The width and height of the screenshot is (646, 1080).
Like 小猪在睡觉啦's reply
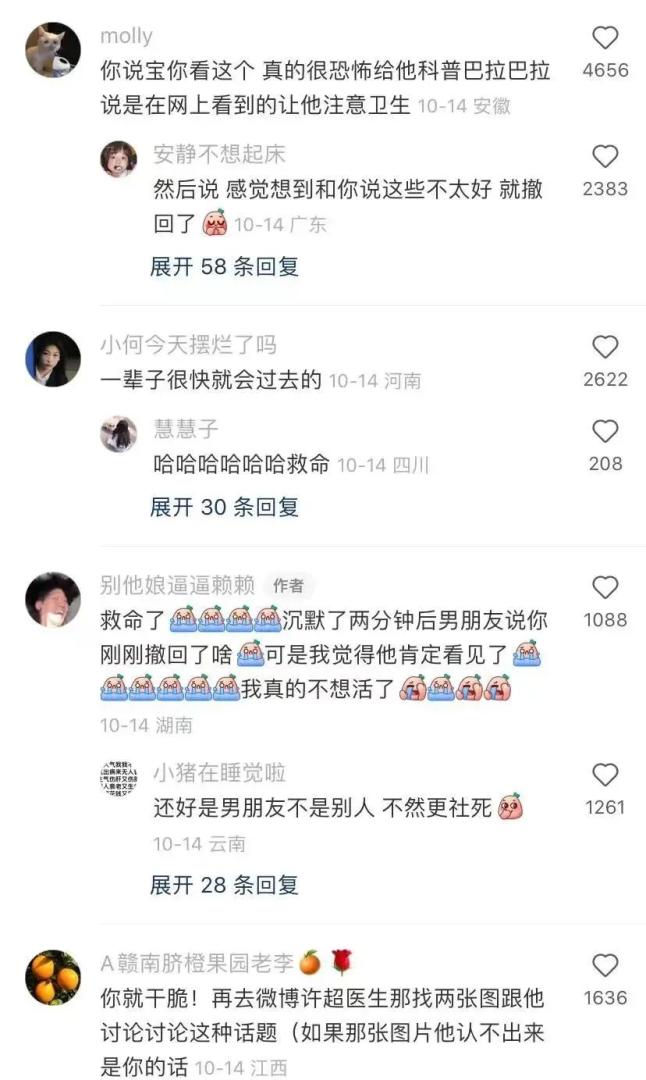pyautogui.click(x=605, y=775)
